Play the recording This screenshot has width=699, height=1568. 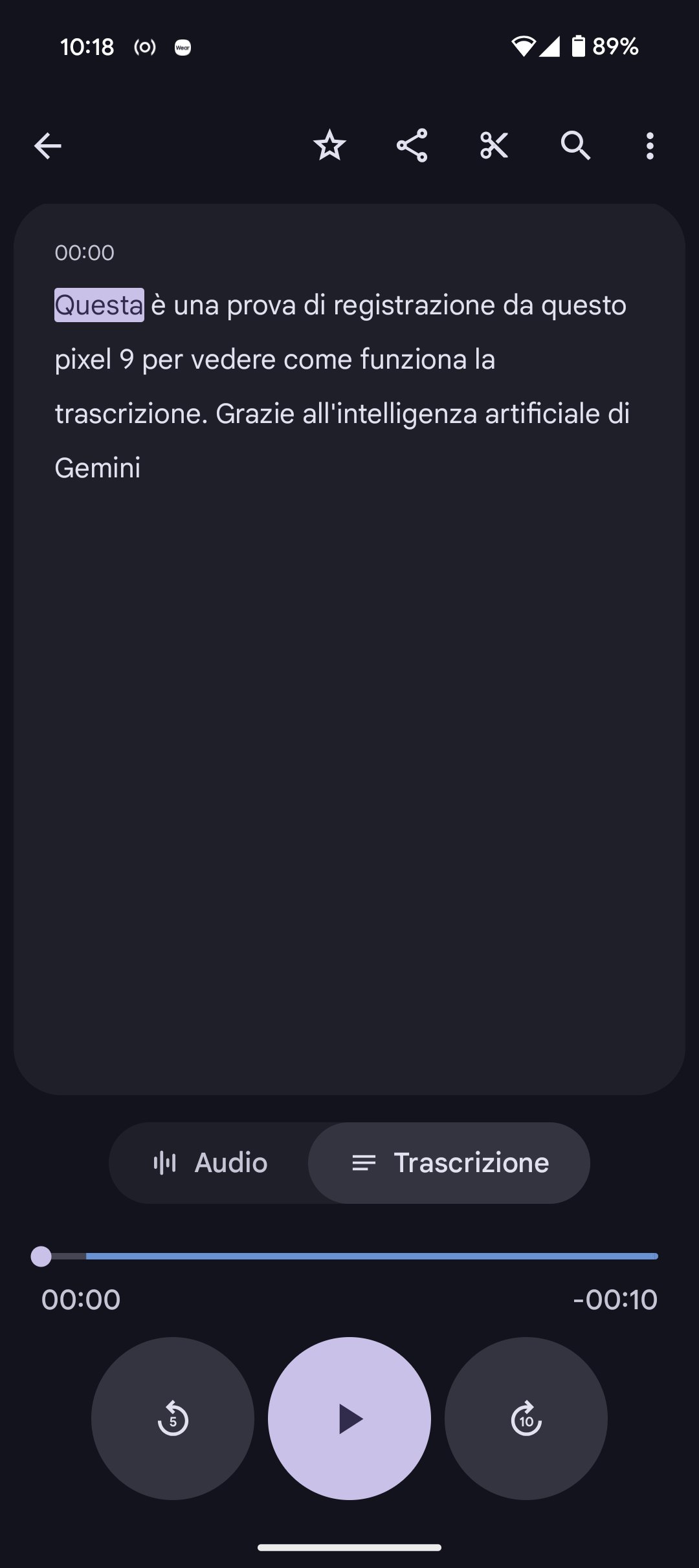[x=349, y=1419]
